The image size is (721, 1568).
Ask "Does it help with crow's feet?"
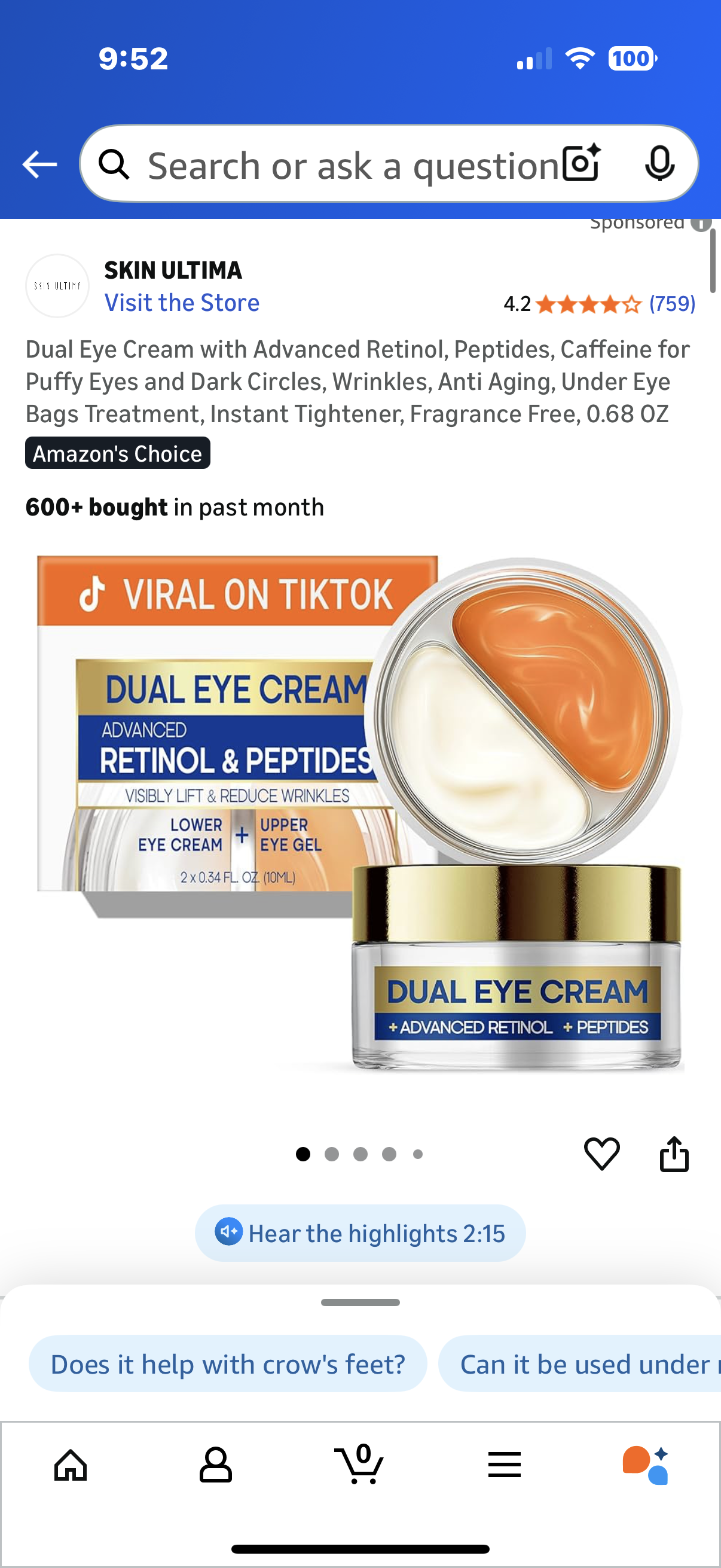click(228, 1364)
